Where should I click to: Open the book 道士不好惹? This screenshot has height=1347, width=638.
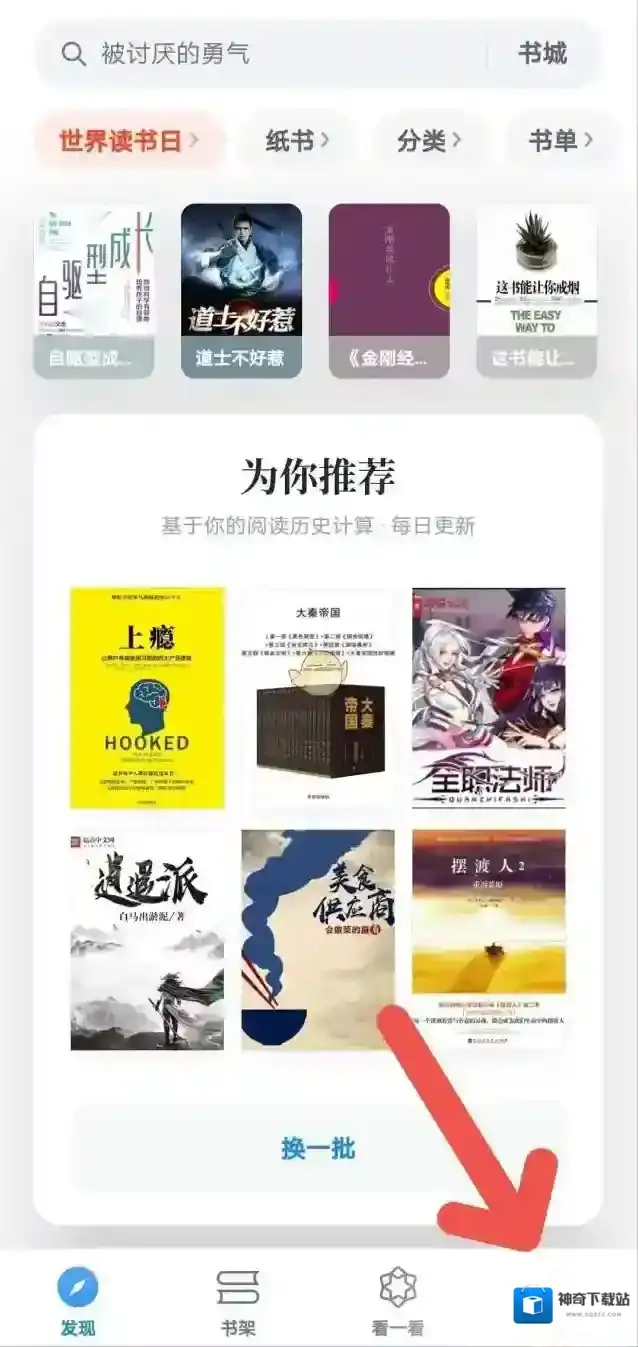[241, 290]
